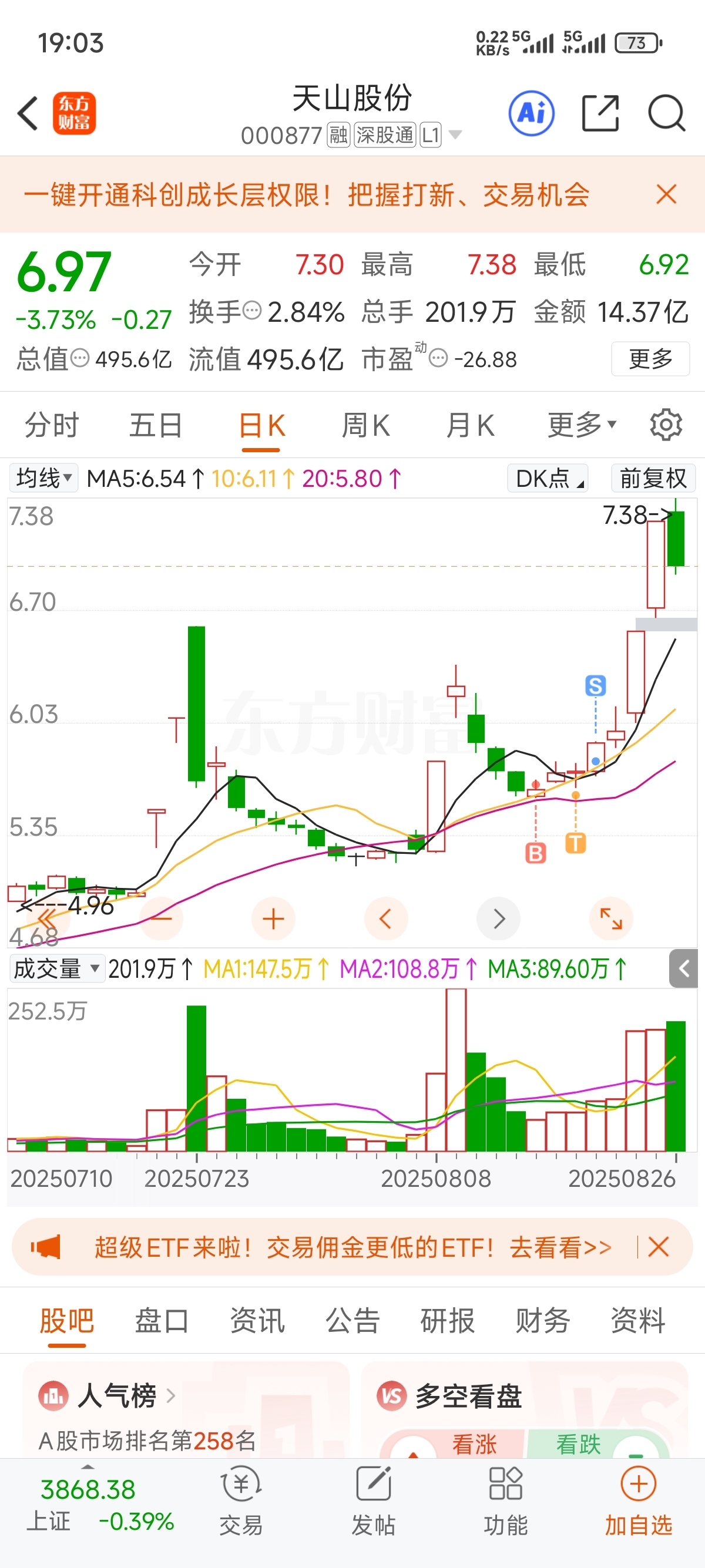Switch to the 分时 chart tab

tap(52, 425)
